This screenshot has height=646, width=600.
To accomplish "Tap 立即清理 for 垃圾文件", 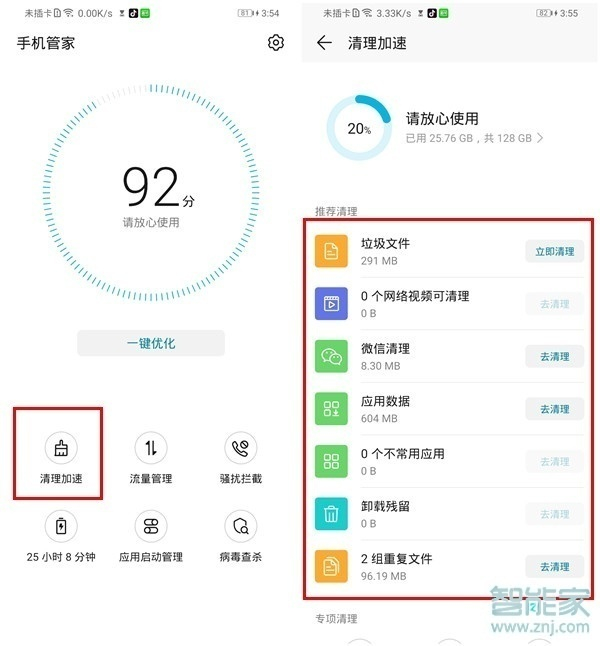I will coord(554,251).
